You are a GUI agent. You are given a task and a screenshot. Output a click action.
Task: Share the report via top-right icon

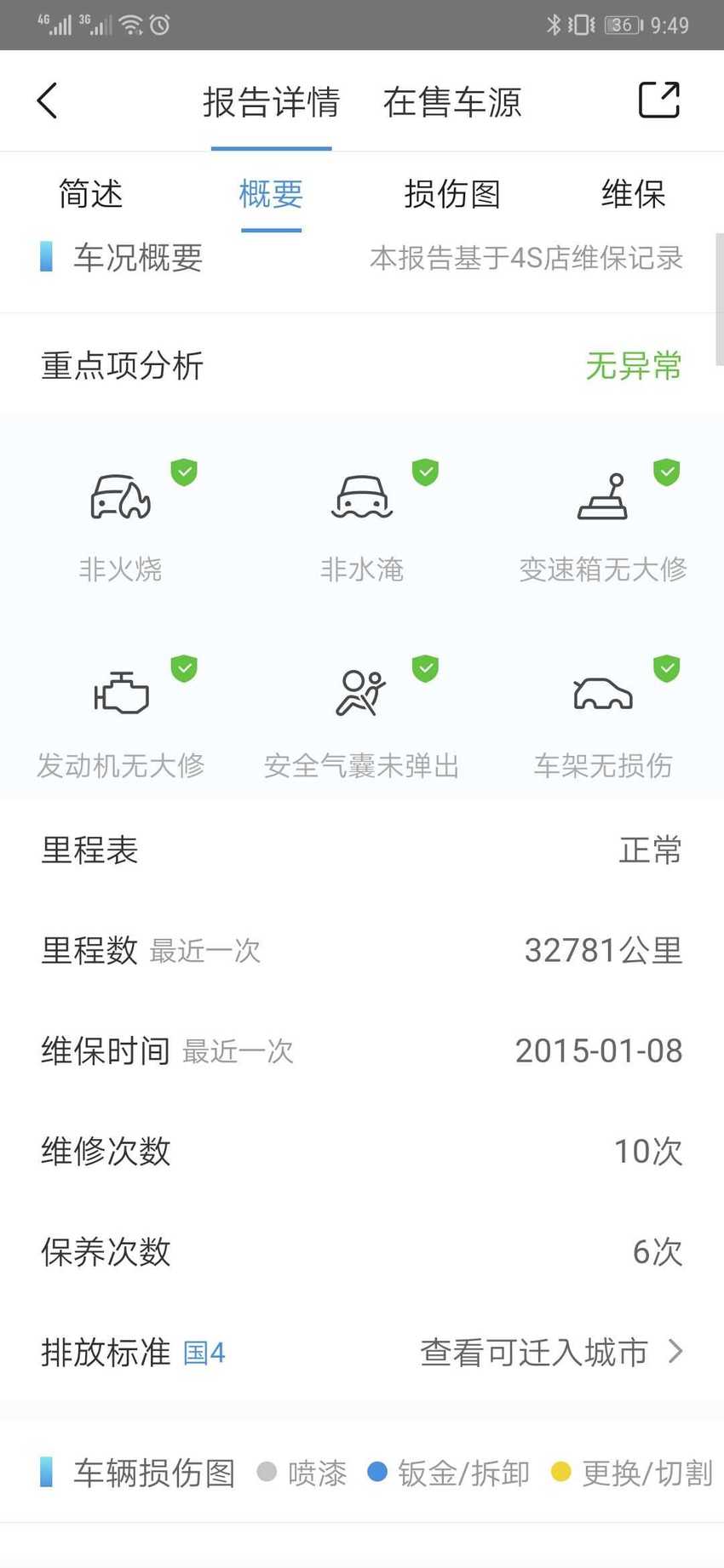point(659,100)
